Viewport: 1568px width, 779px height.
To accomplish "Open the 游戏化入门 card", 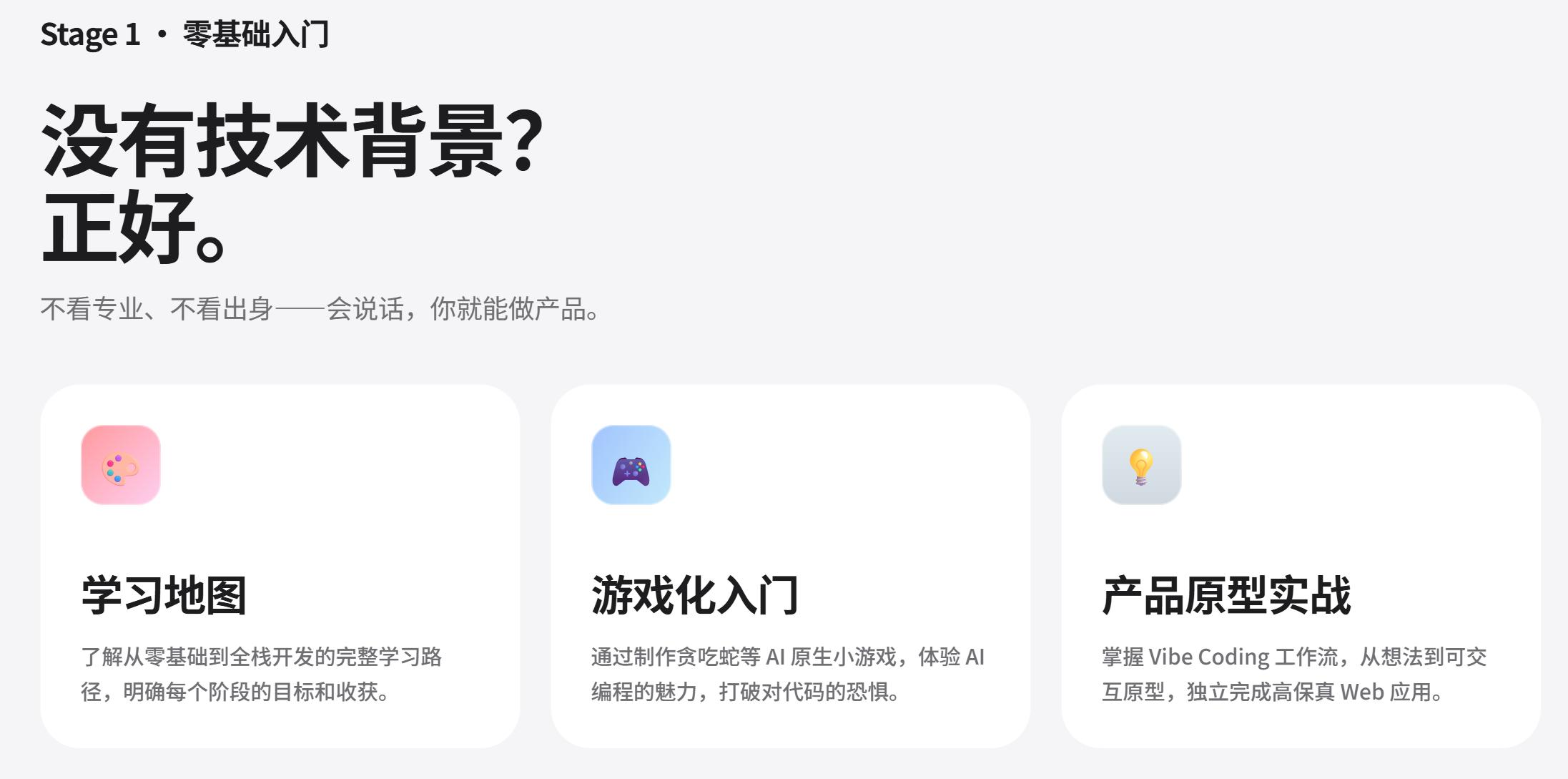I will click(x=790, y=566).
